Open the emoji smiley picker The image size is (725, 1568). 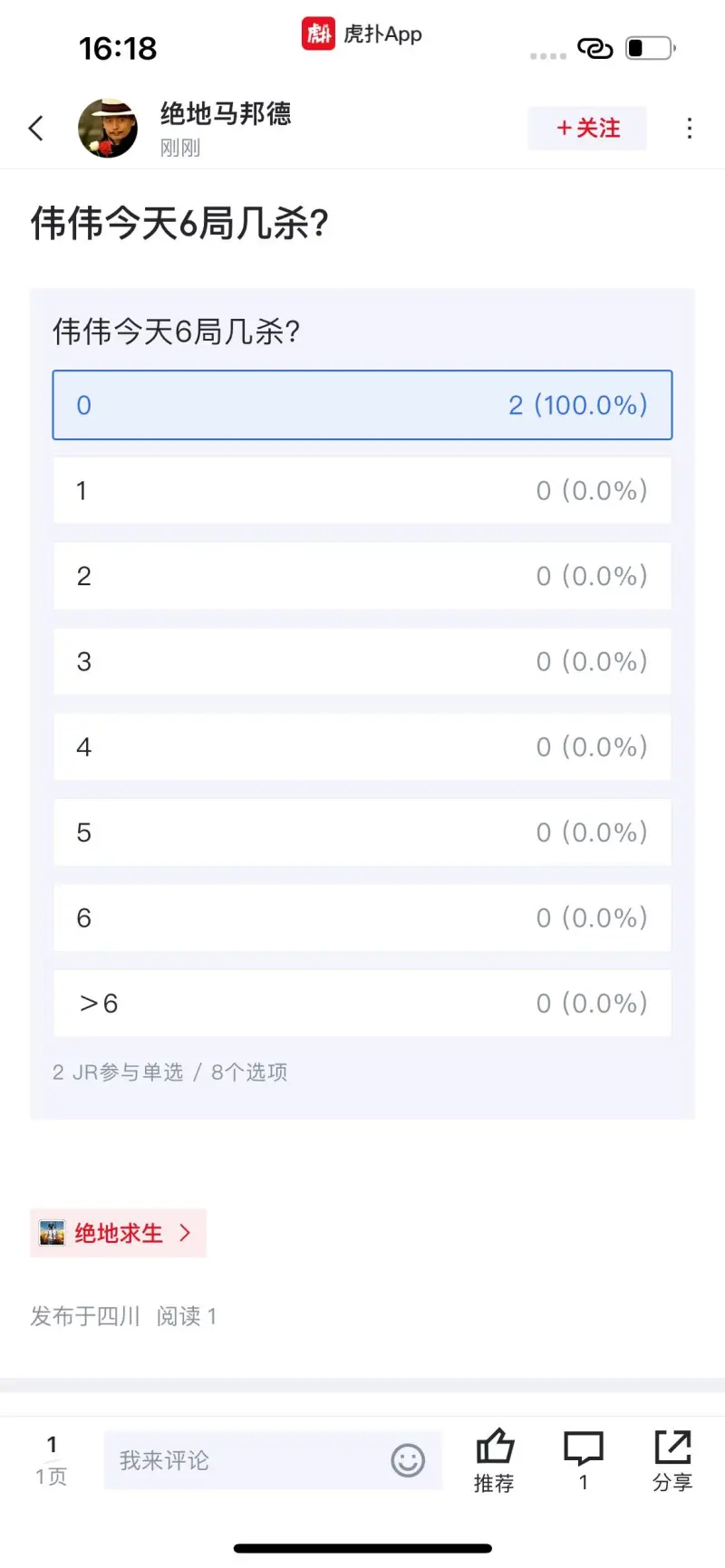click(x=408, y=1460)
